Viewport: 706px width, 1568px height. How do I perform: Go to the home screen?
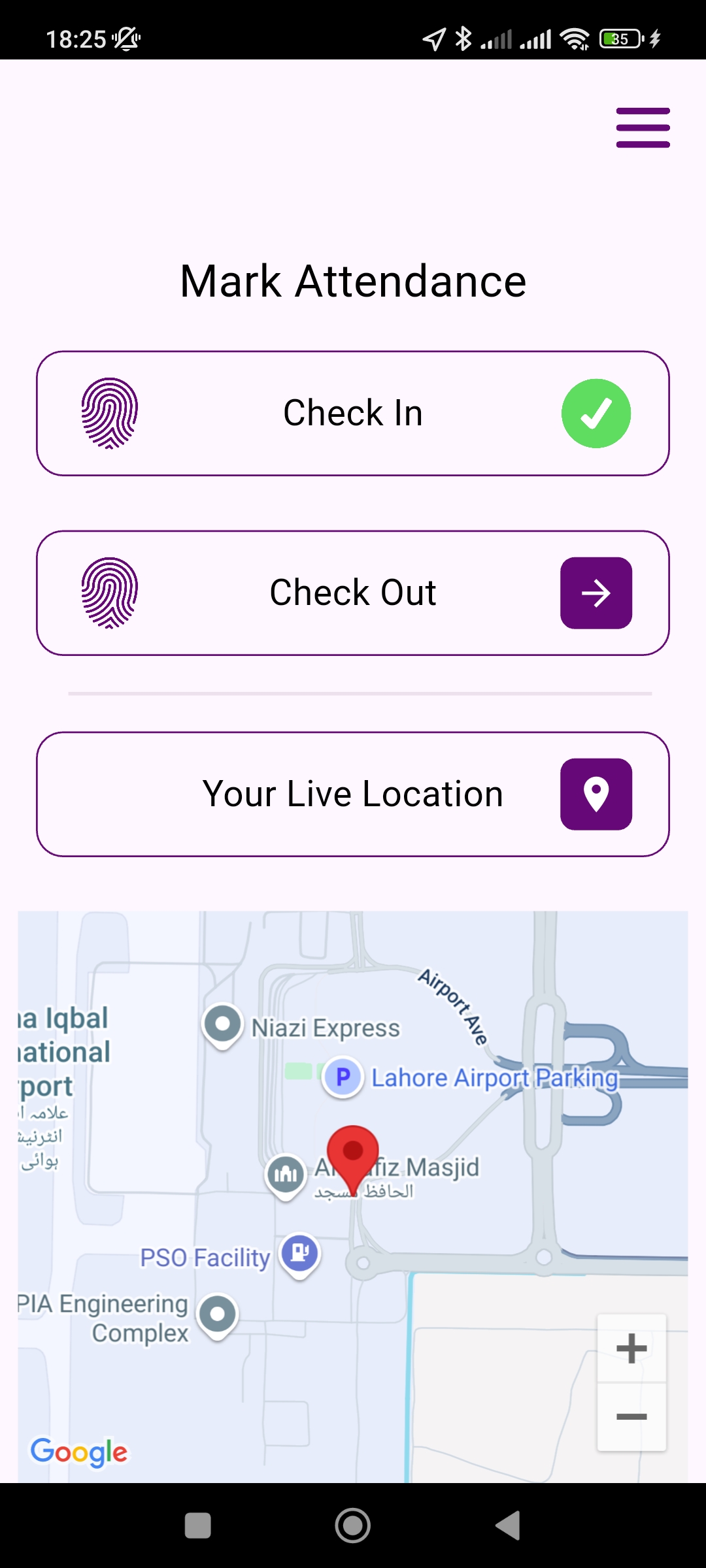[x=353, y=1526]
